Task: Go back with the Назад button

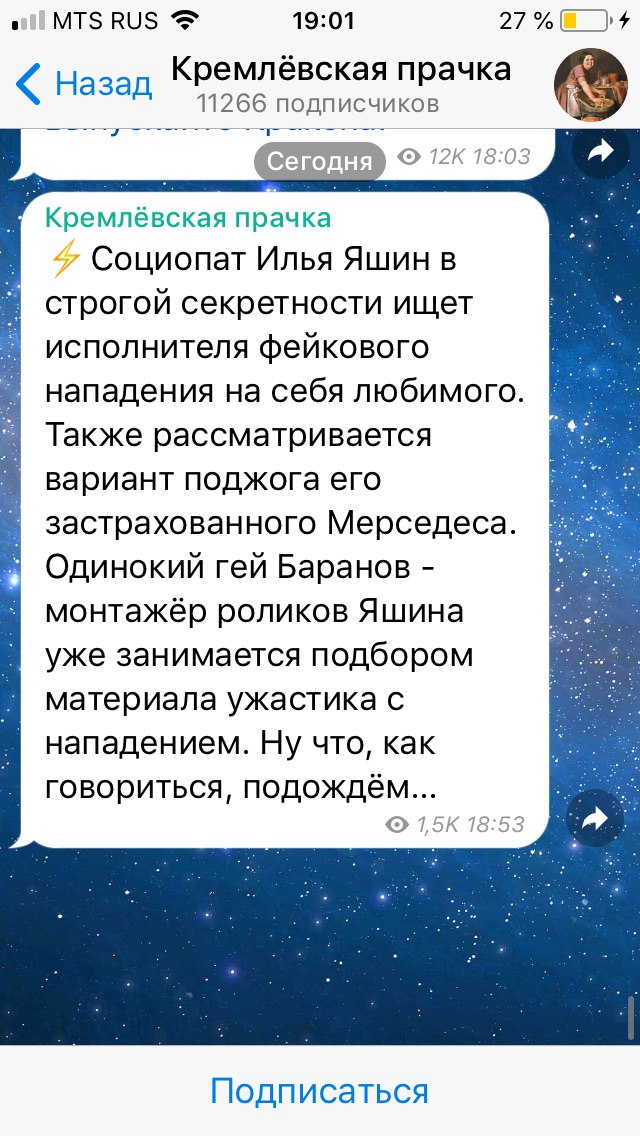Action: coord(84,84)
